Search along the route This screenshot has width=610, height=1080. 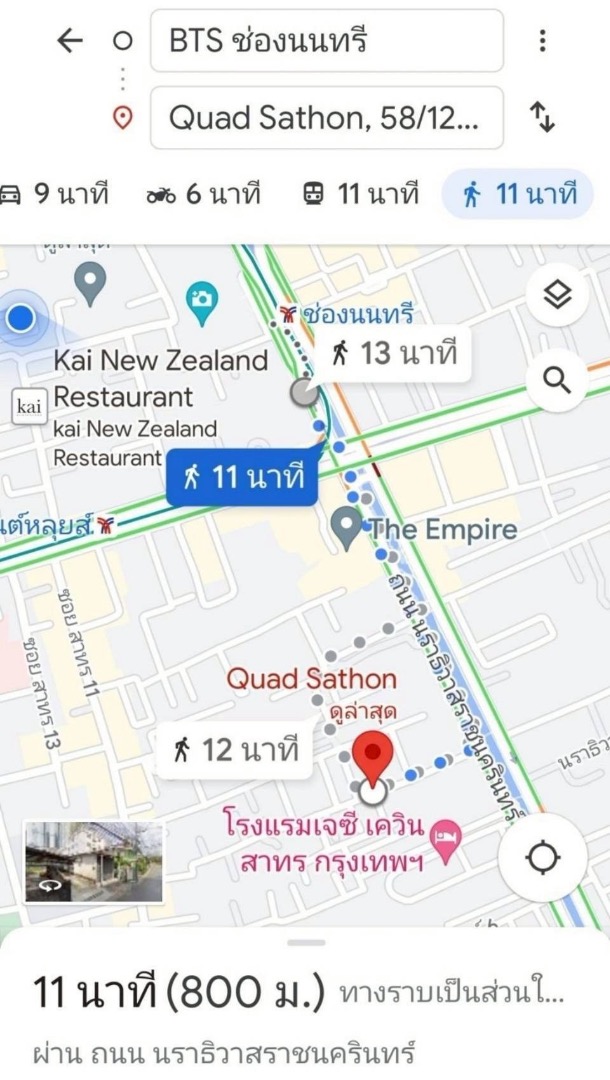pos(556,380)
